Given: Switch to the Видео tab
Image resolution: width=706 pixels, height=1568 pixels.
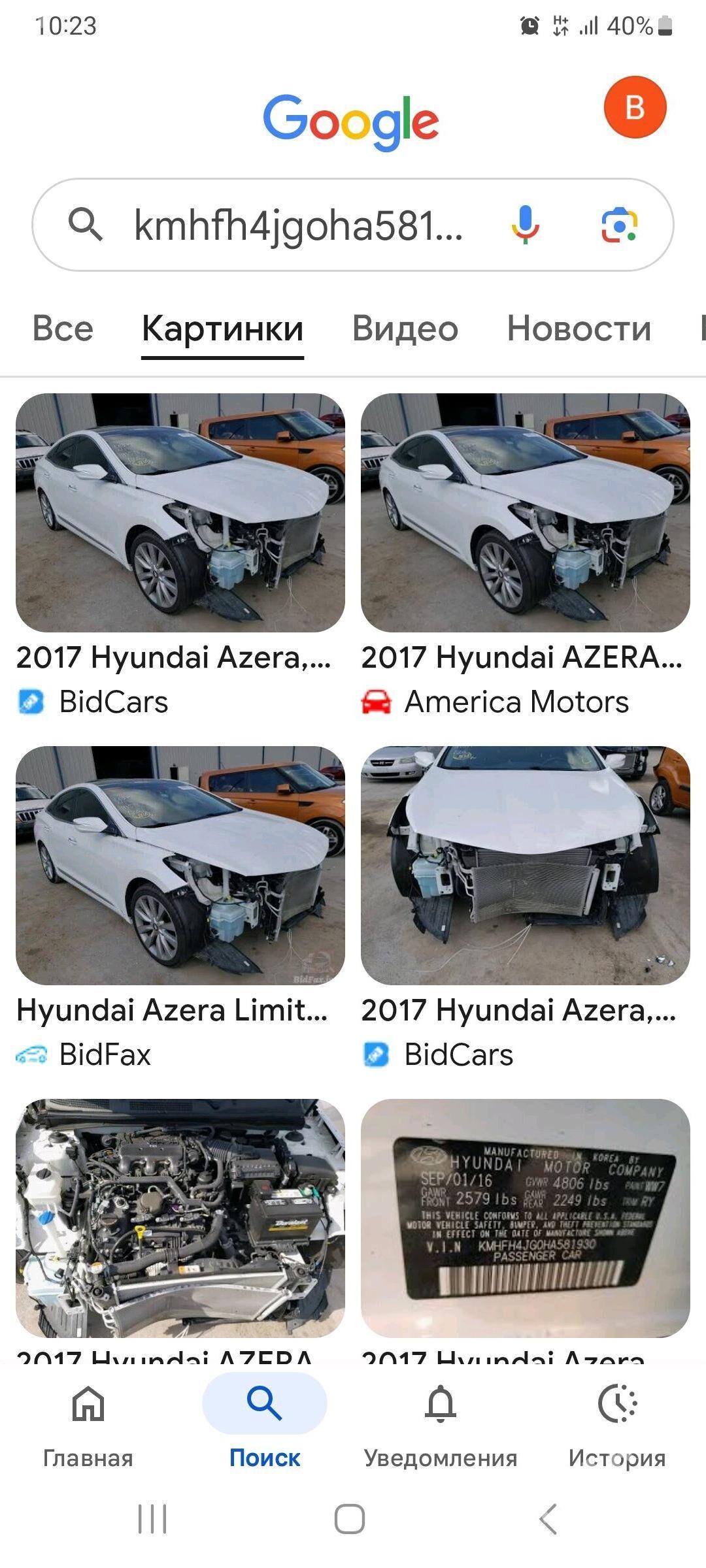Looking at the screenshot, I should (405, 328).
